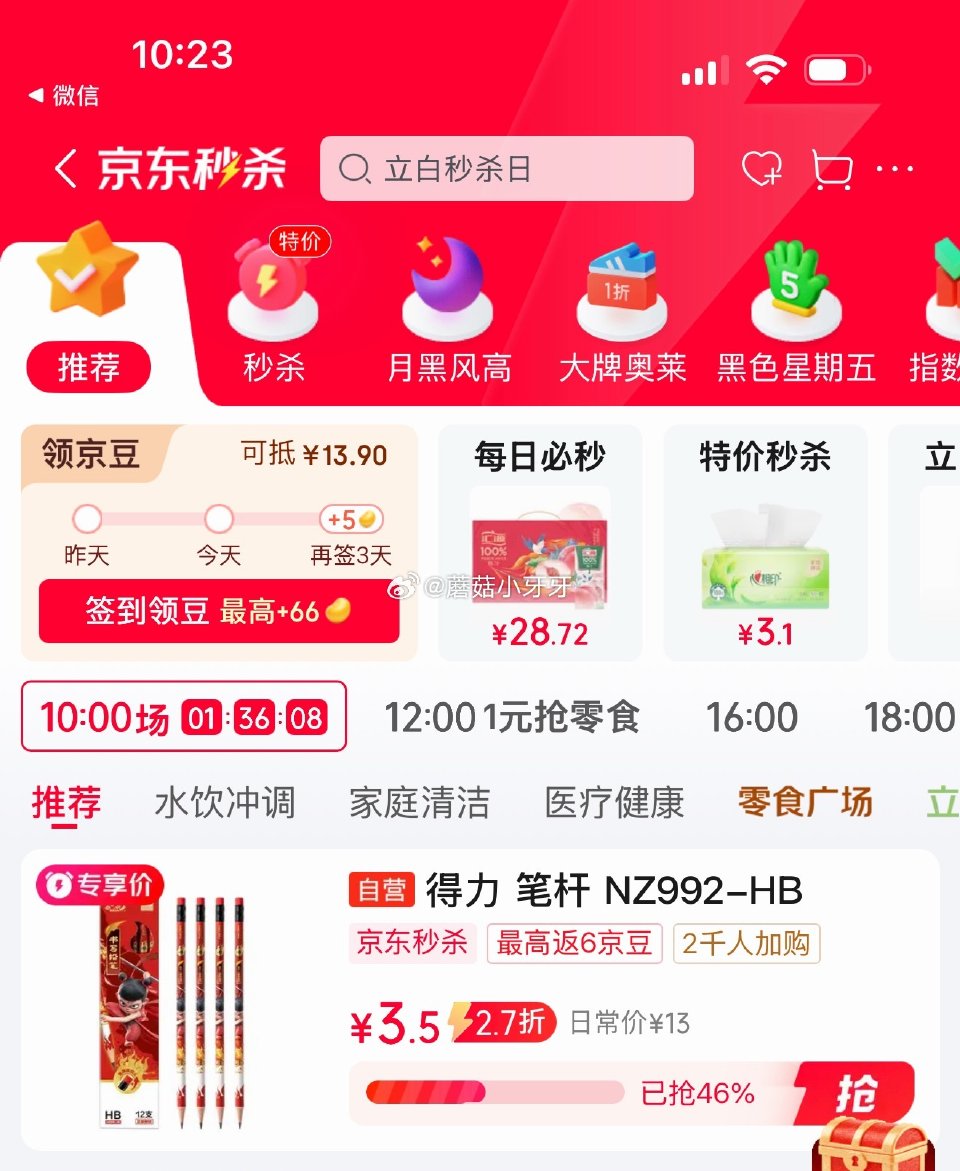This screenshot has height=1171, width=960.
Task: Switch to the 家庭清洁 tab
Action: [419, 802]
